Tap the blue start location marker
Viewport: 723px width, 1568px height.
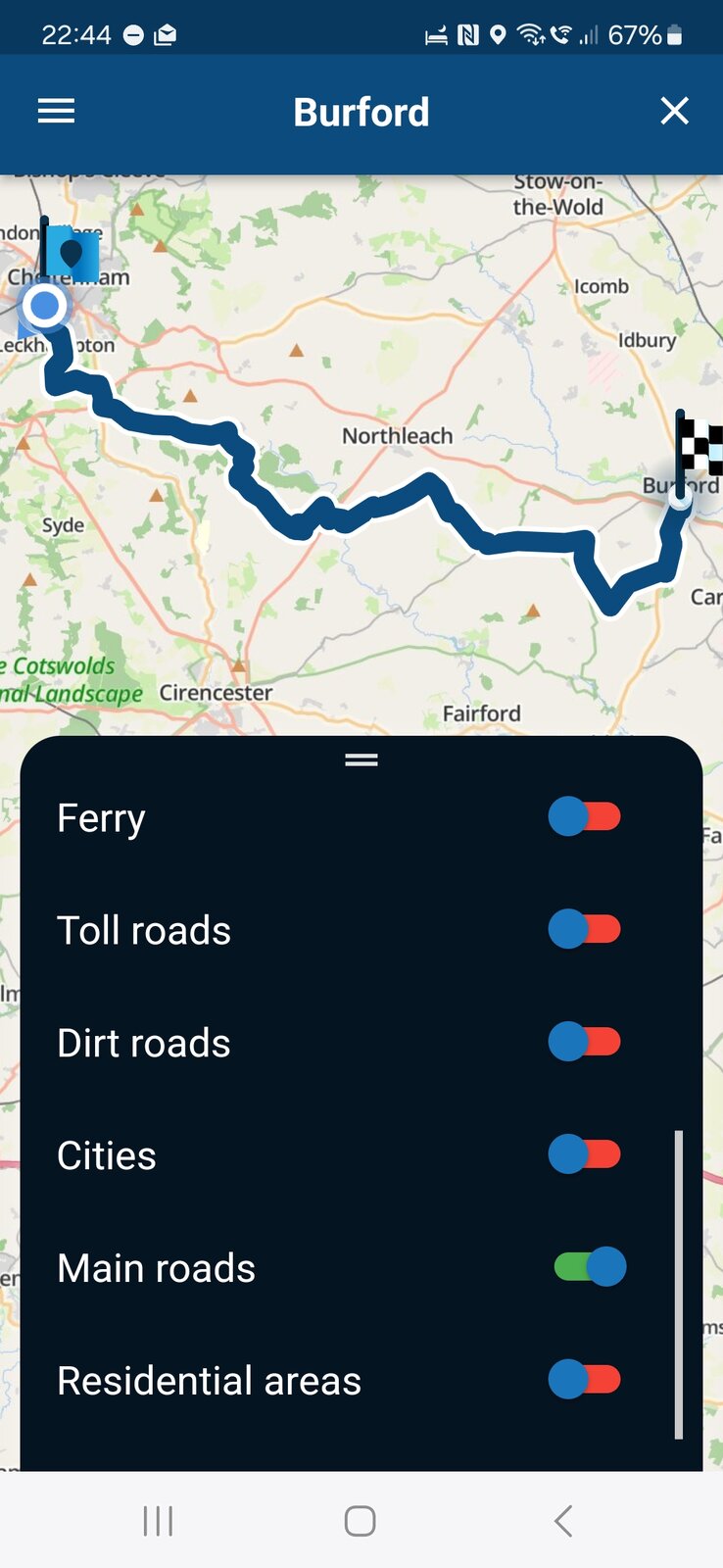pyautogui.click(x=45, y=306)
